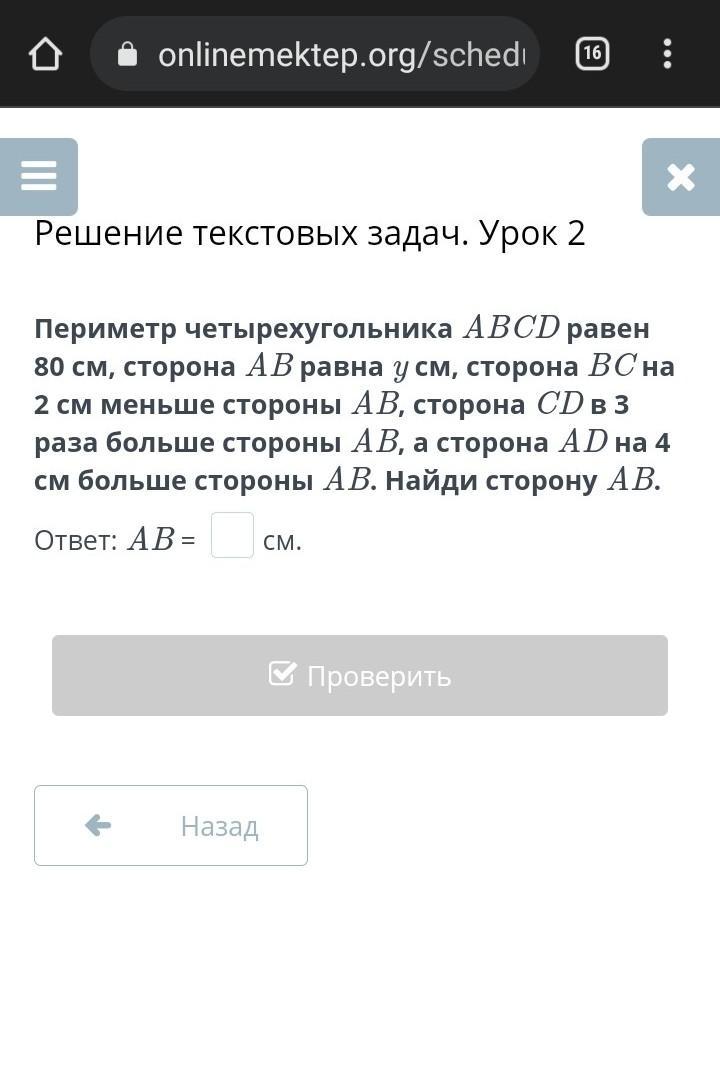Open the browser overflow menu

pyautogui.click(x=667, y=54)
